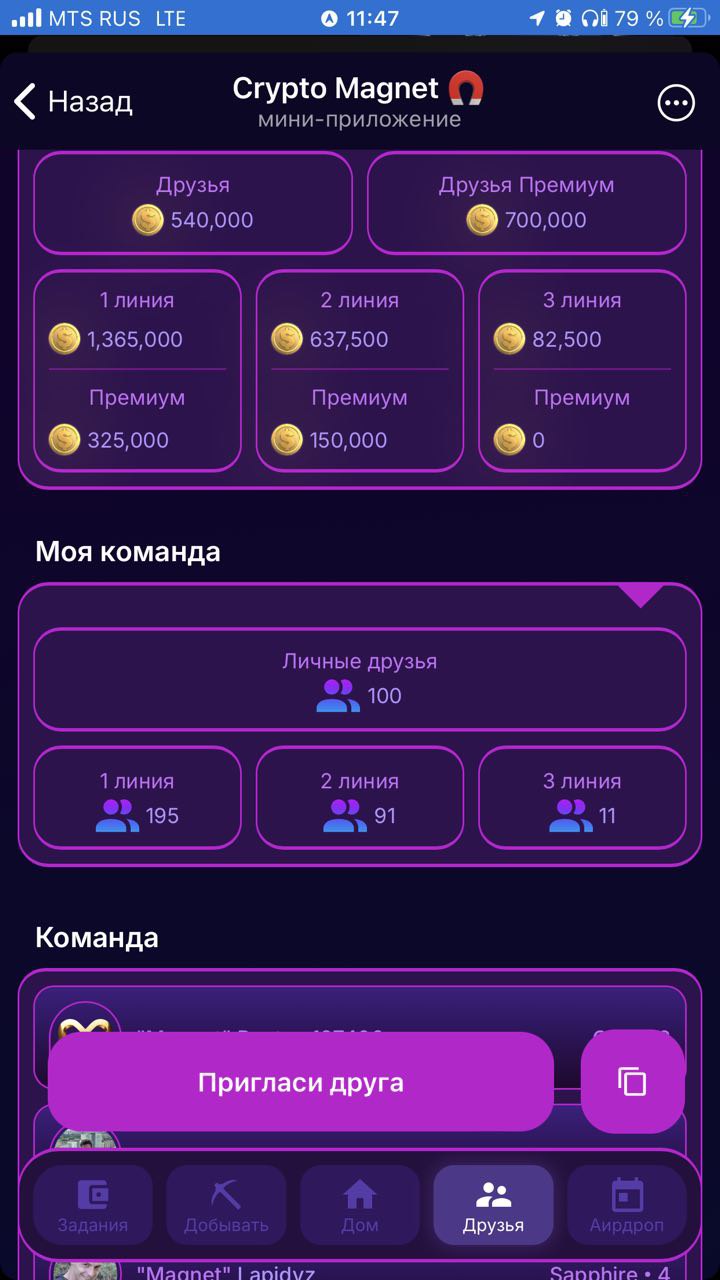Switch to the Добывать tab

point(226,1205)
